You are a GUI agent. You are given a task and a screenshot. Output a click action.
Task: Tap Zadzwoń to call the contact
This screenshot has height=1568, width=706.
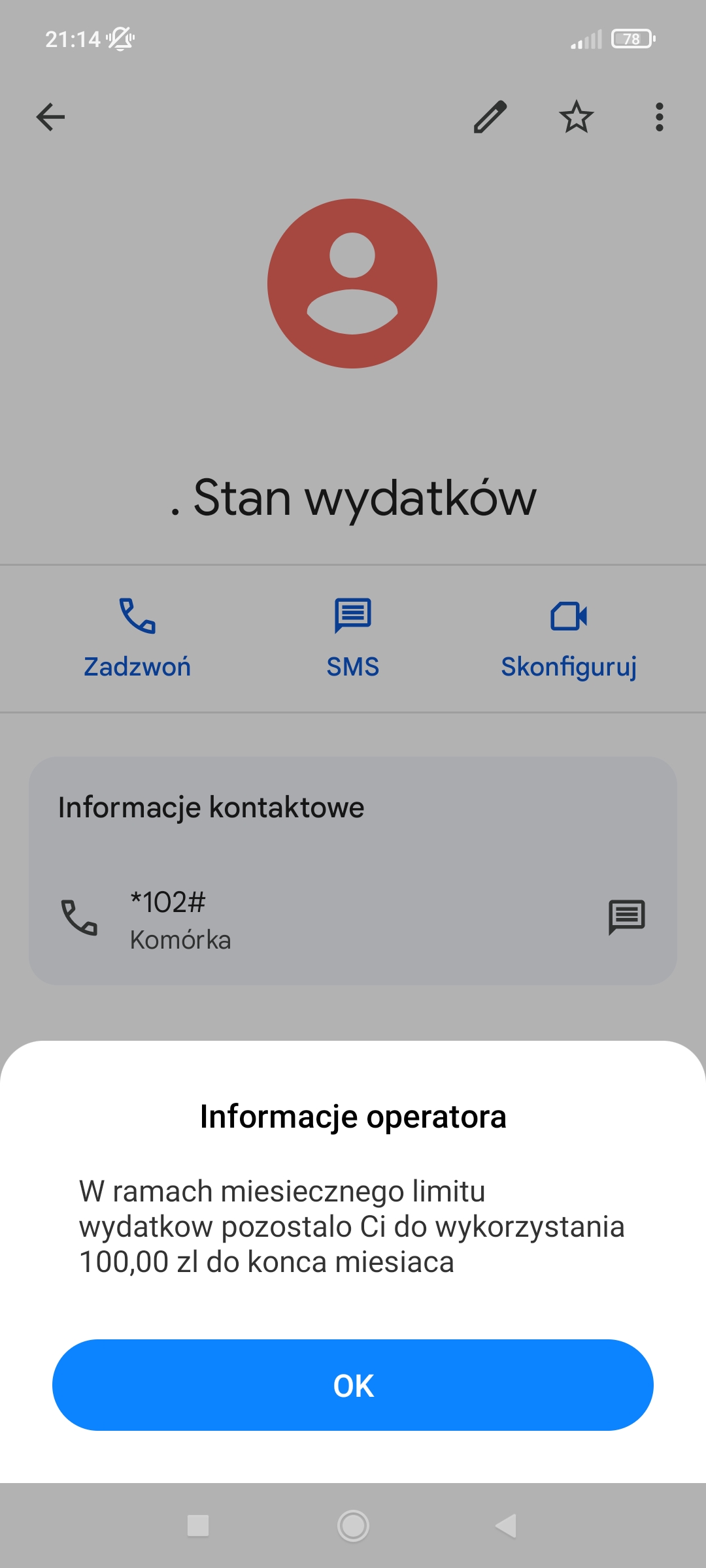(137, 639)
